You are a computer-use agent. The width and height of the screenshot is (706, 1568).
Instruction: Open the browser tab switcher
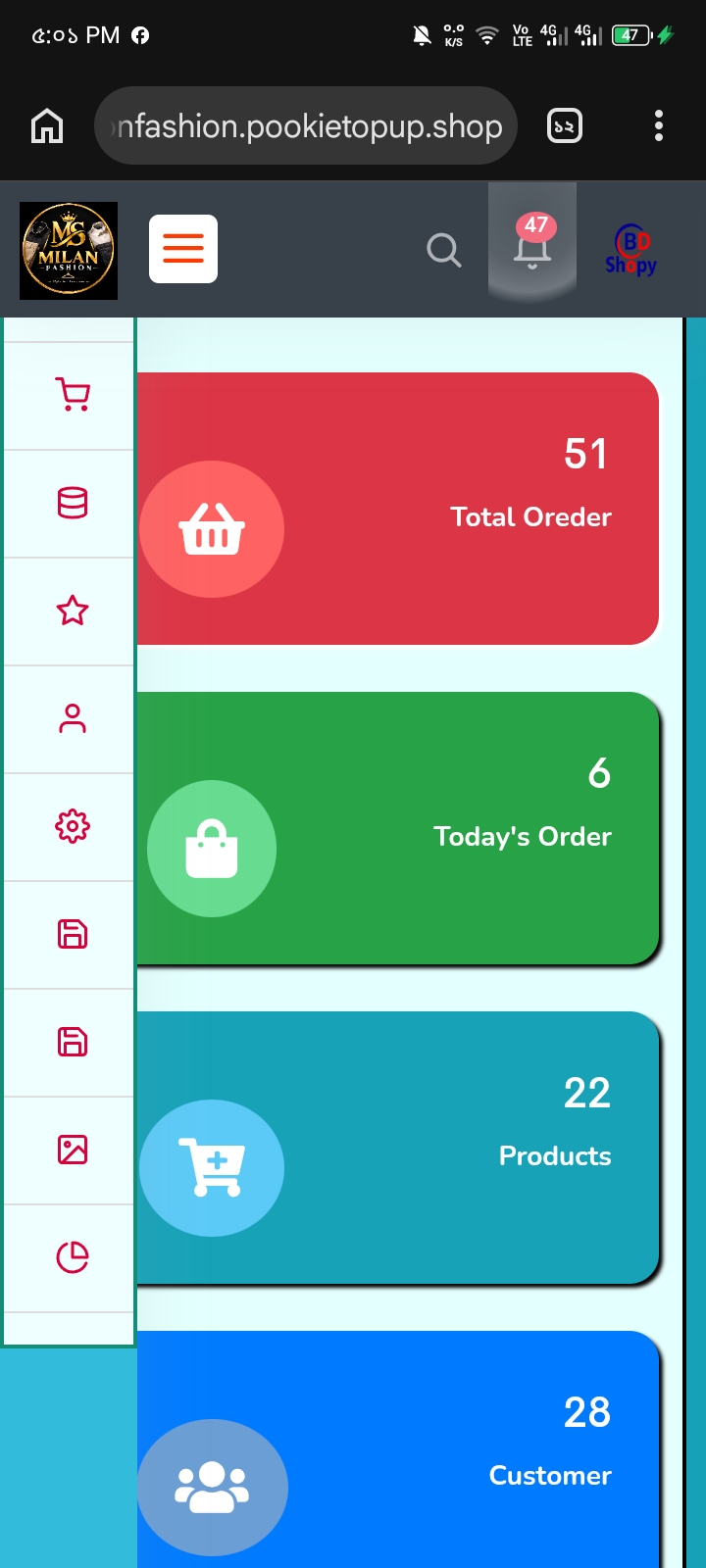coord(565,125)
